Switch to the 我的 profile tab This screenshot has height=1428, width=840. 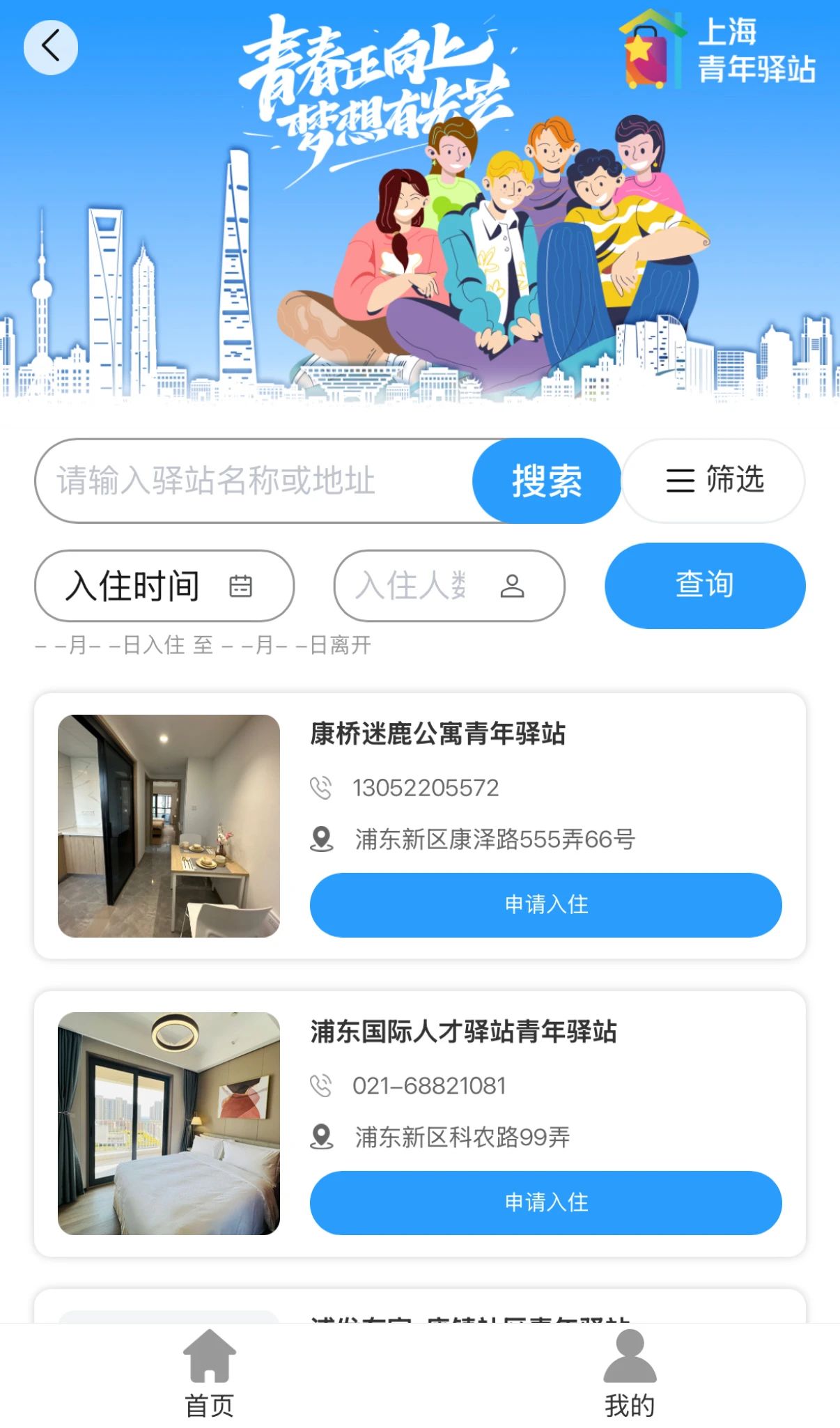630,1374
